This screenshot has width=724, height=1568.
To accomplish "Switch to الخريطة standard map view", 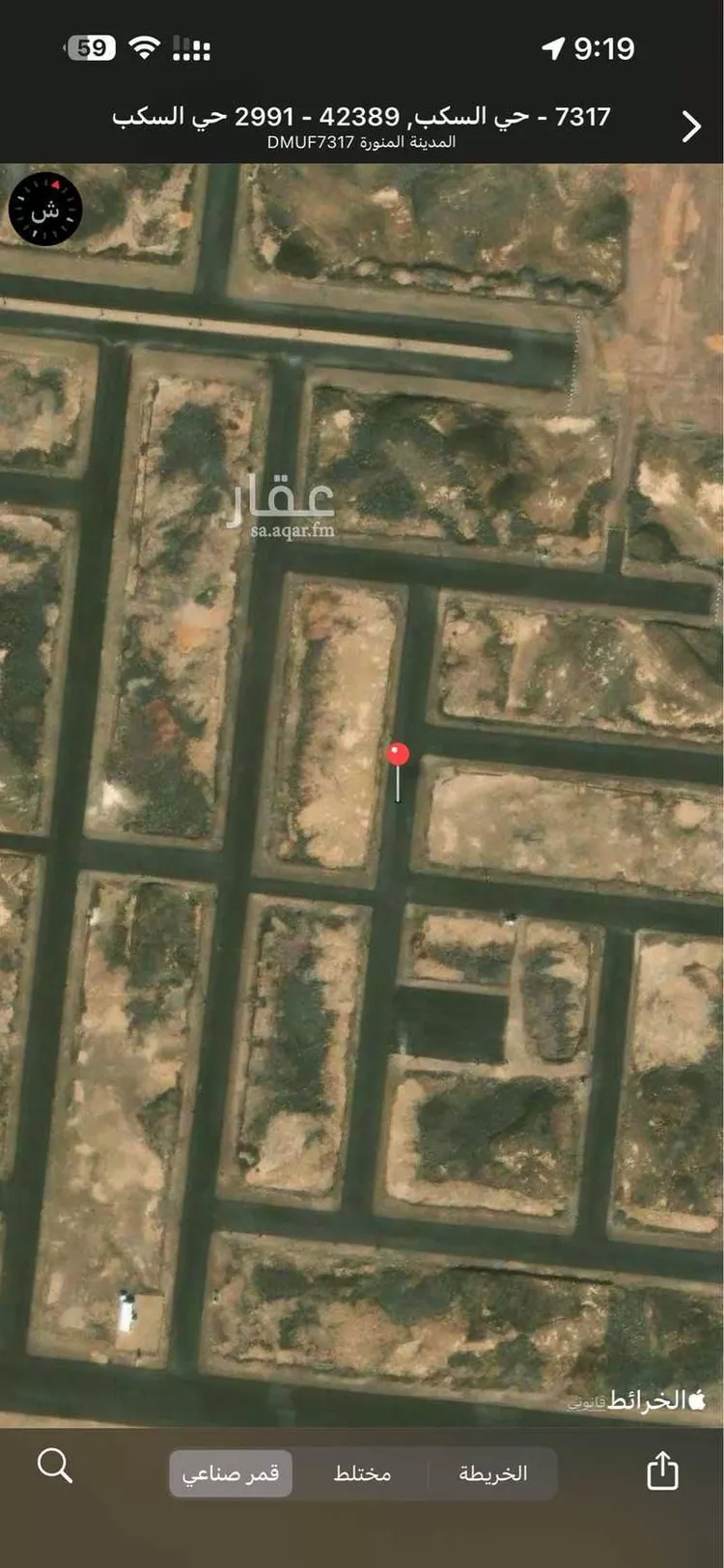I will tap(492, 1473).
